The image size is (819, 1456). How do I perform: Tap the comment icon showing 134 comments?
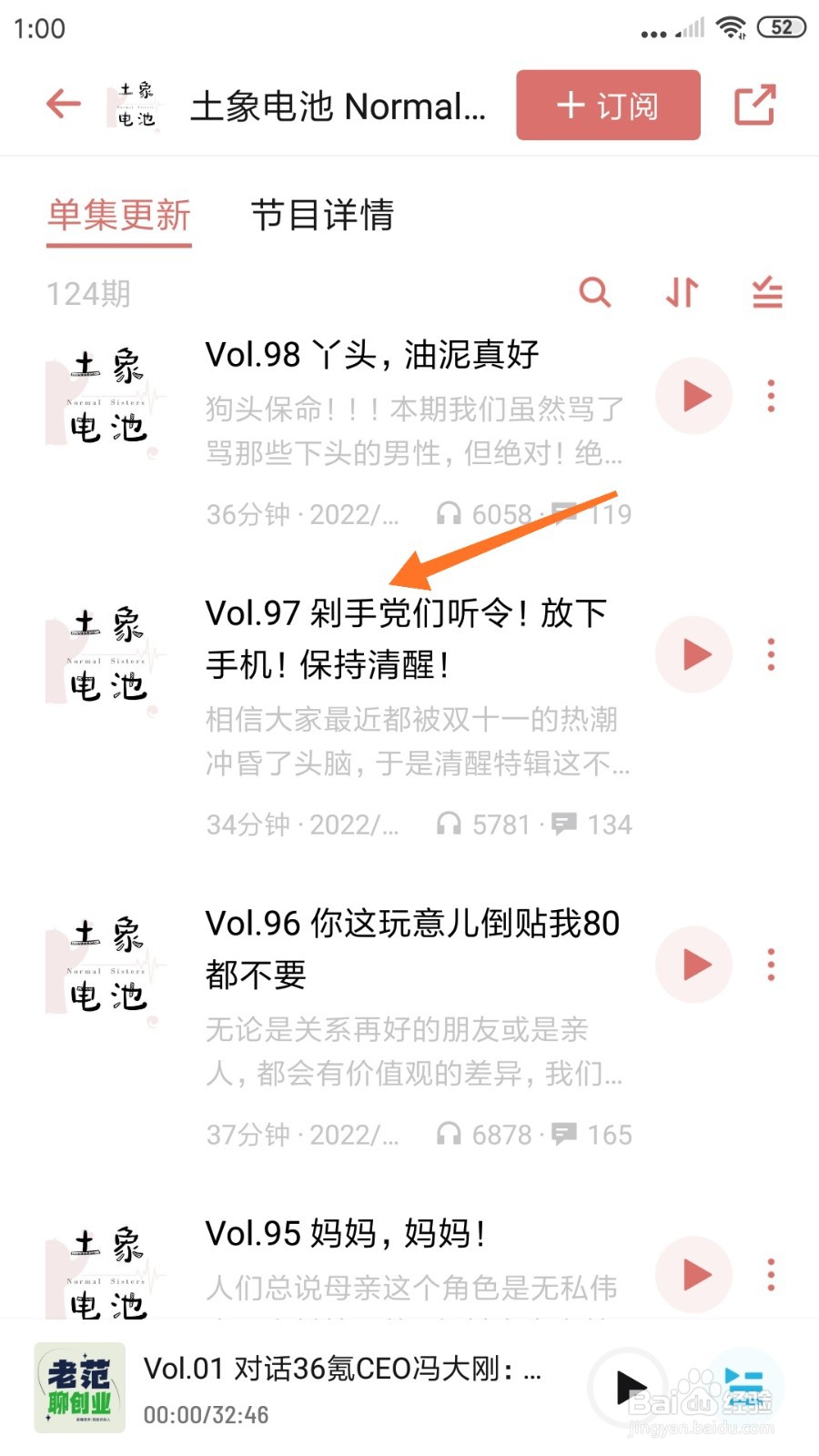tap(566, 824)
